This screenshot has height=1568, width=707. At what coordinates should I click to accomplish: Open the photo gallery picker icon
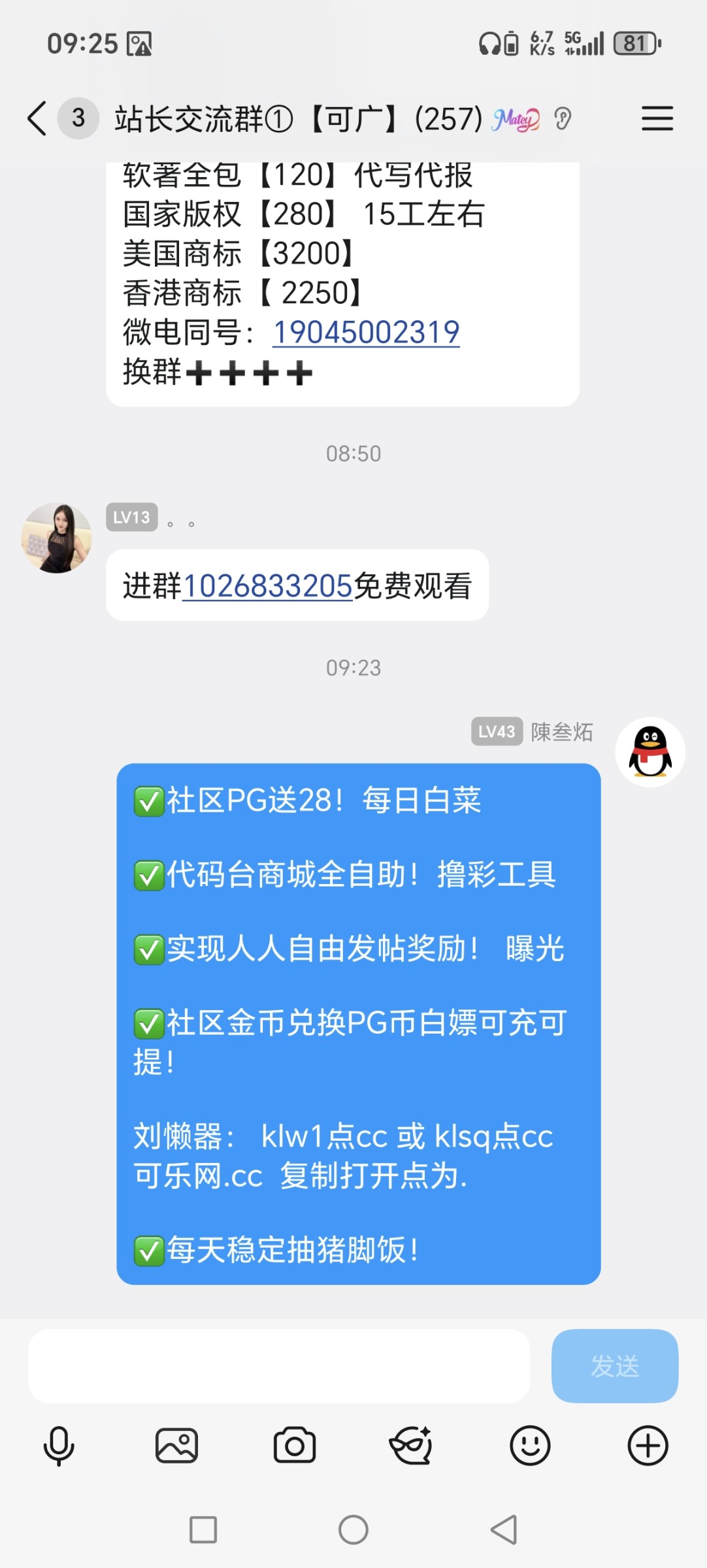click(178, 1445)
